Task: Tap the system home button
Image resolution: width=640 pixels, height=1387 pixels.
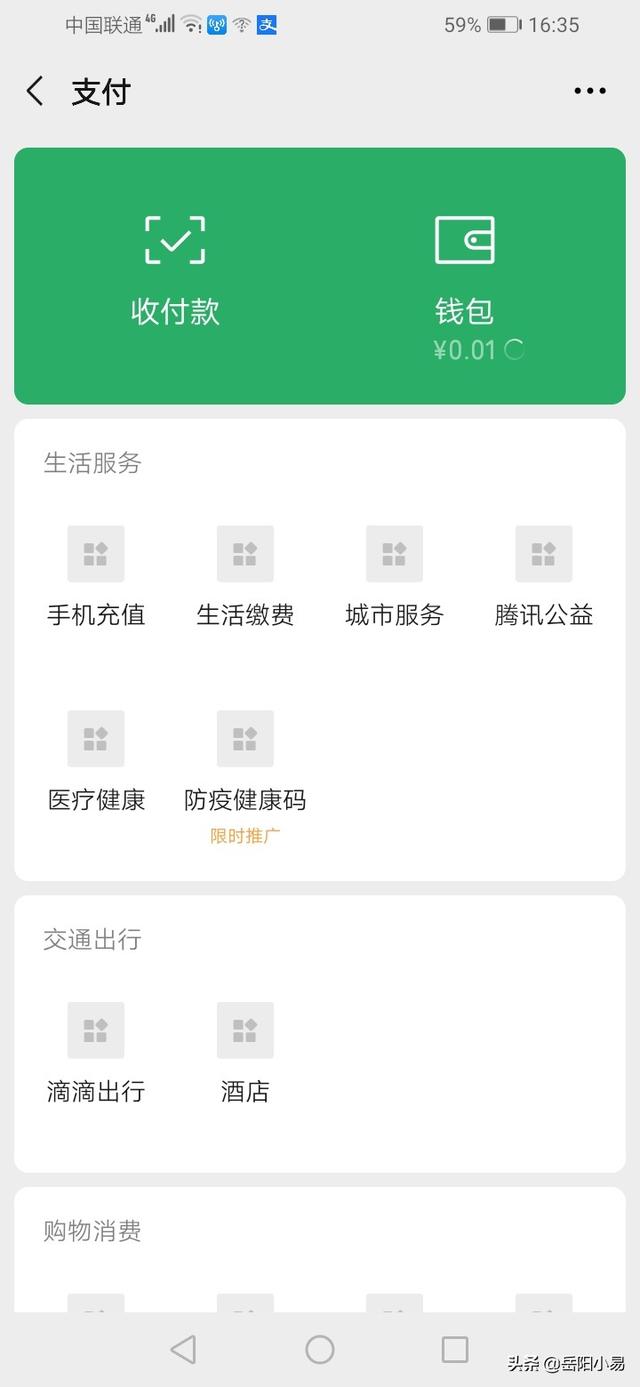Action: [x=320, y=1350]
